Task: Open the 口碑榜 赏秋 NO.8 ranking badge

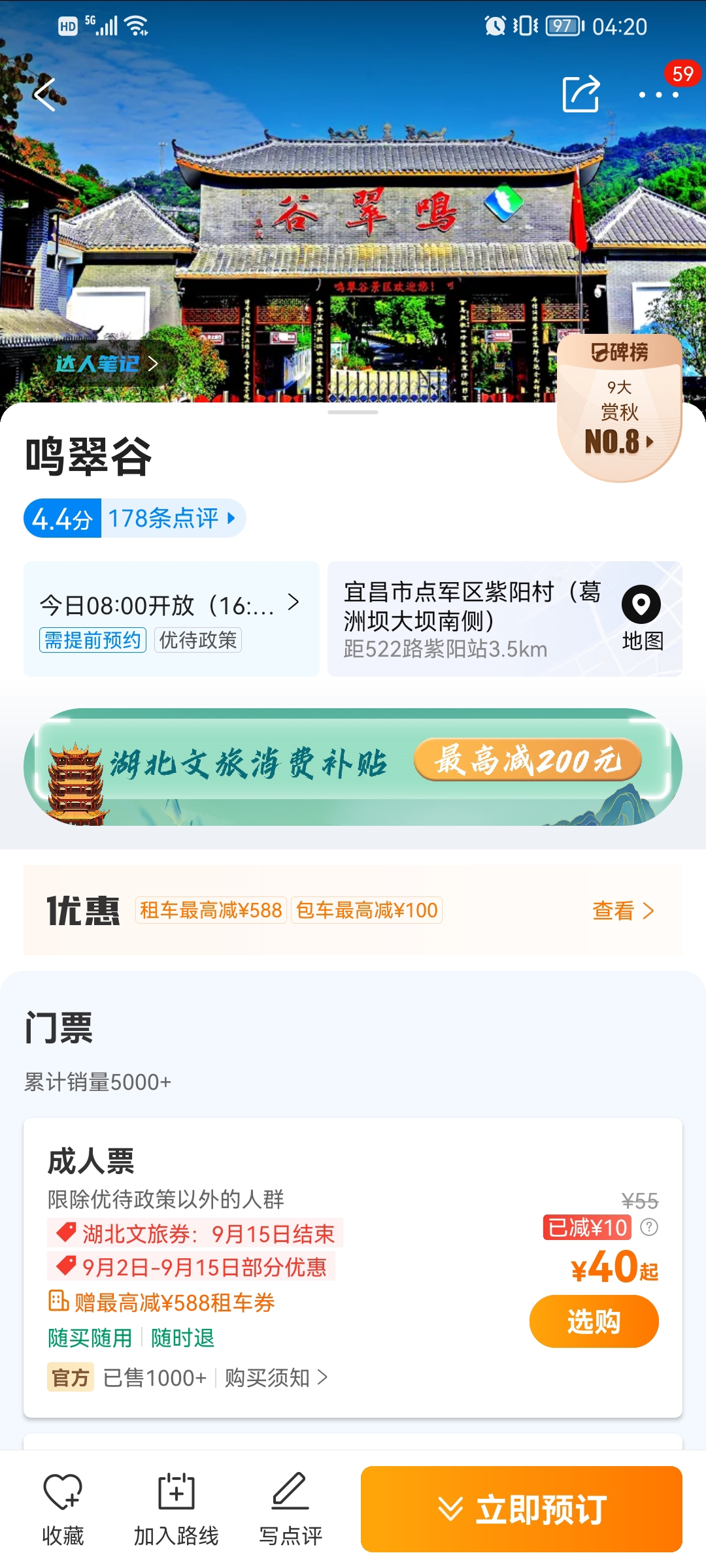Action: (x=619, y=408)
